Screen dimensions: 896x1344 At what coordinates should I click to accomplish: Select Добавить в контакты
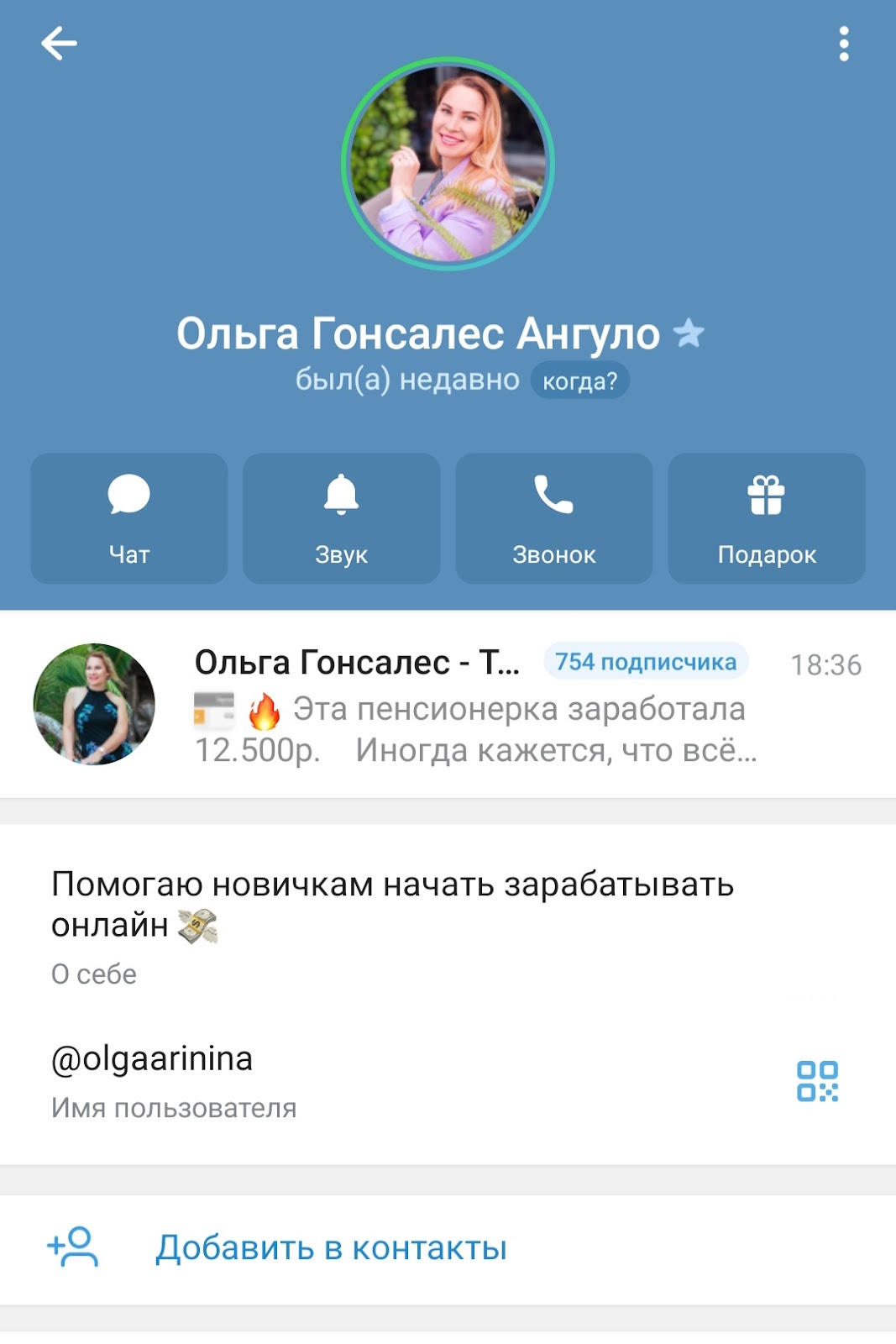331,1248
